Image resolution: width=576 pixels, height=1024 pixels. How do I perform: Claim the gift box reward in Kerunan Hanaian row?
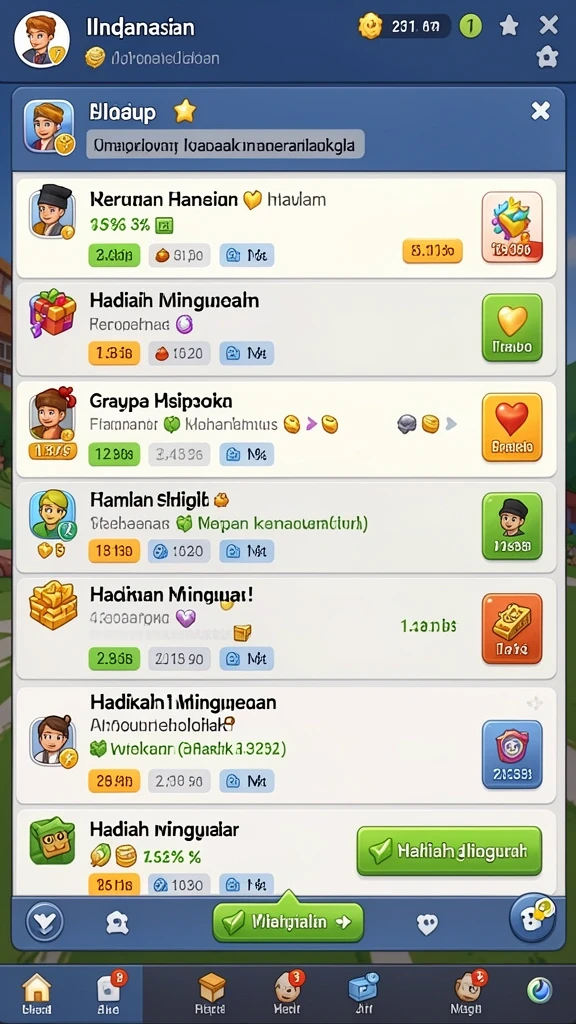pos(512,227)
